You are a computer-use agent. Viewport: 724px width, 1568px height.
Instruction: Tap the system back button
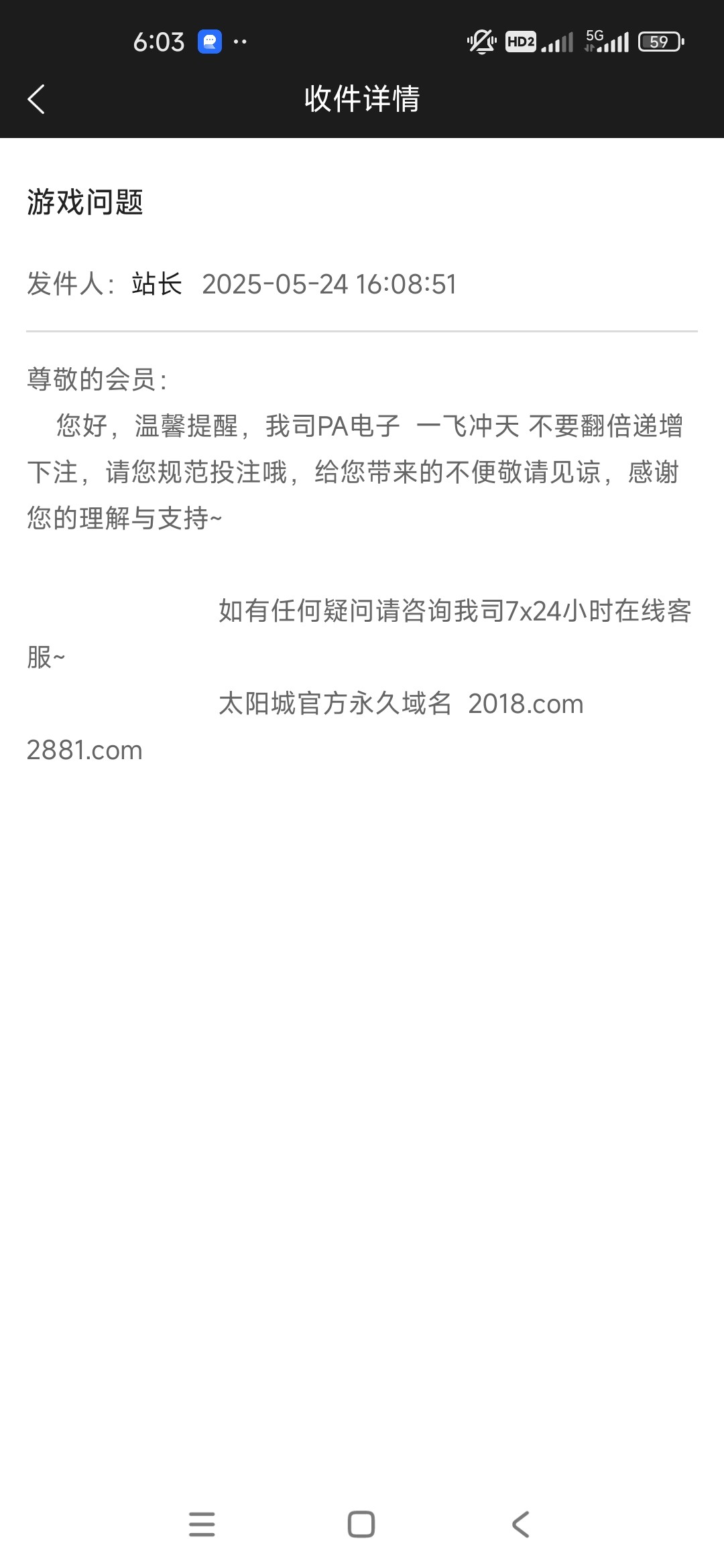(x=520, y=1524)
